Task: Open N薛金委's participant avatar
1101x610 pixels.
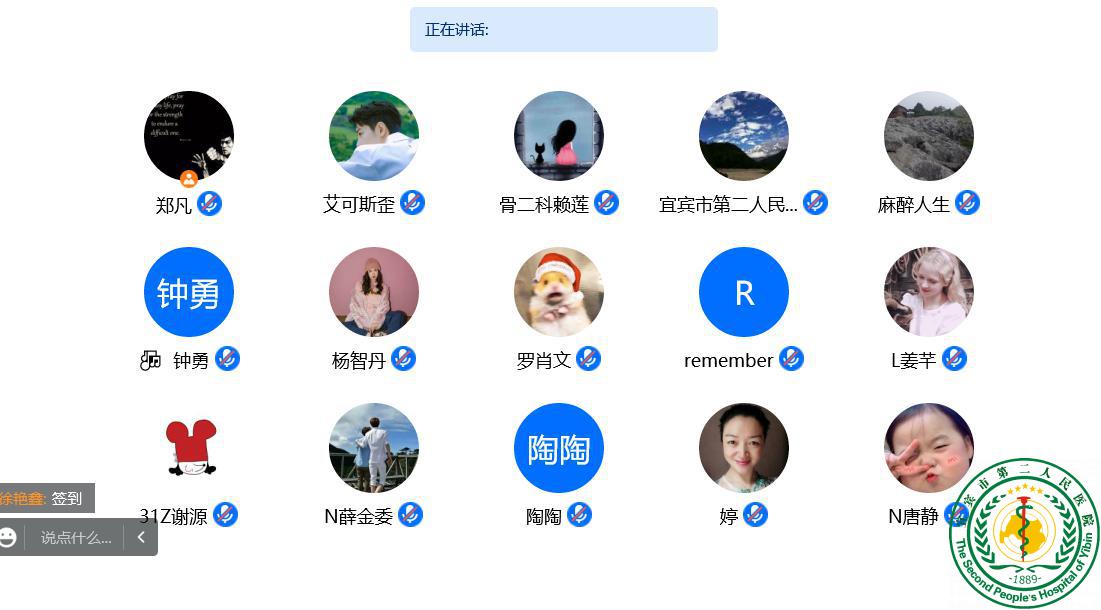Action: pos(373,448)
